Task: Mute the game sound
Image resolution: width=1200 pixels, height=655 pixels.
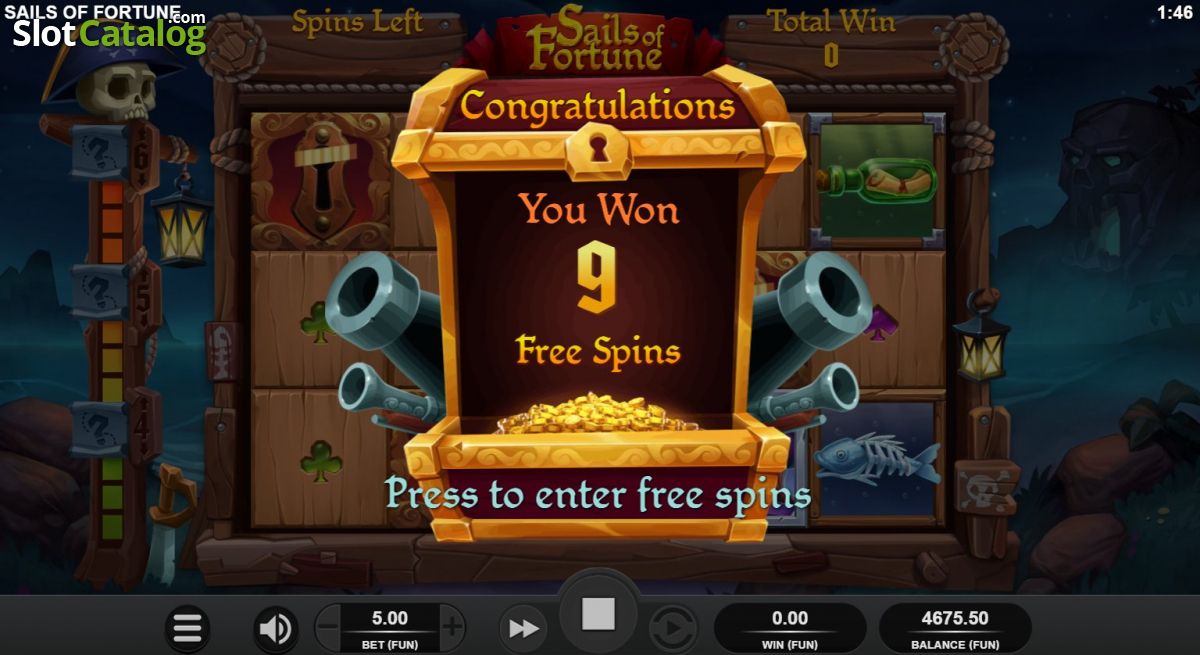Action: click(275, 628)
